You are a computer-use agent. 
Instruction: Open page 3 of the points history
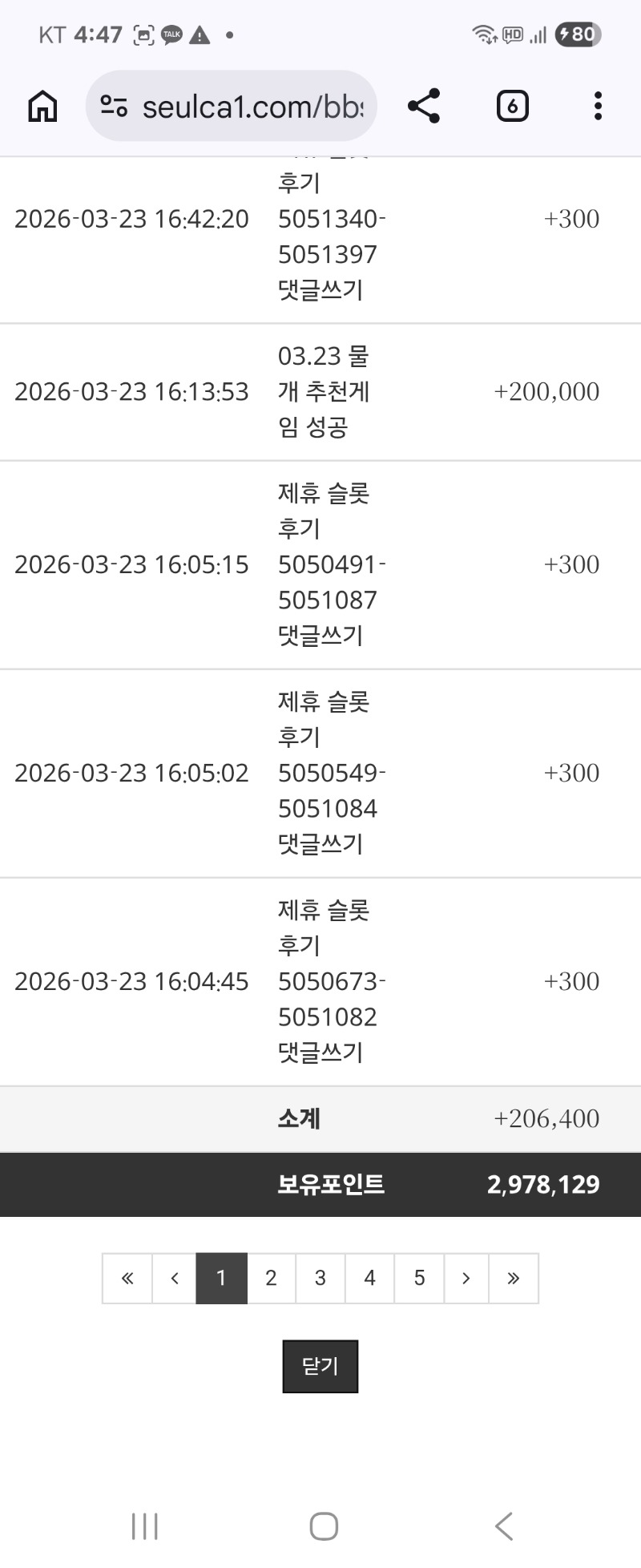tap(320, 1278)
